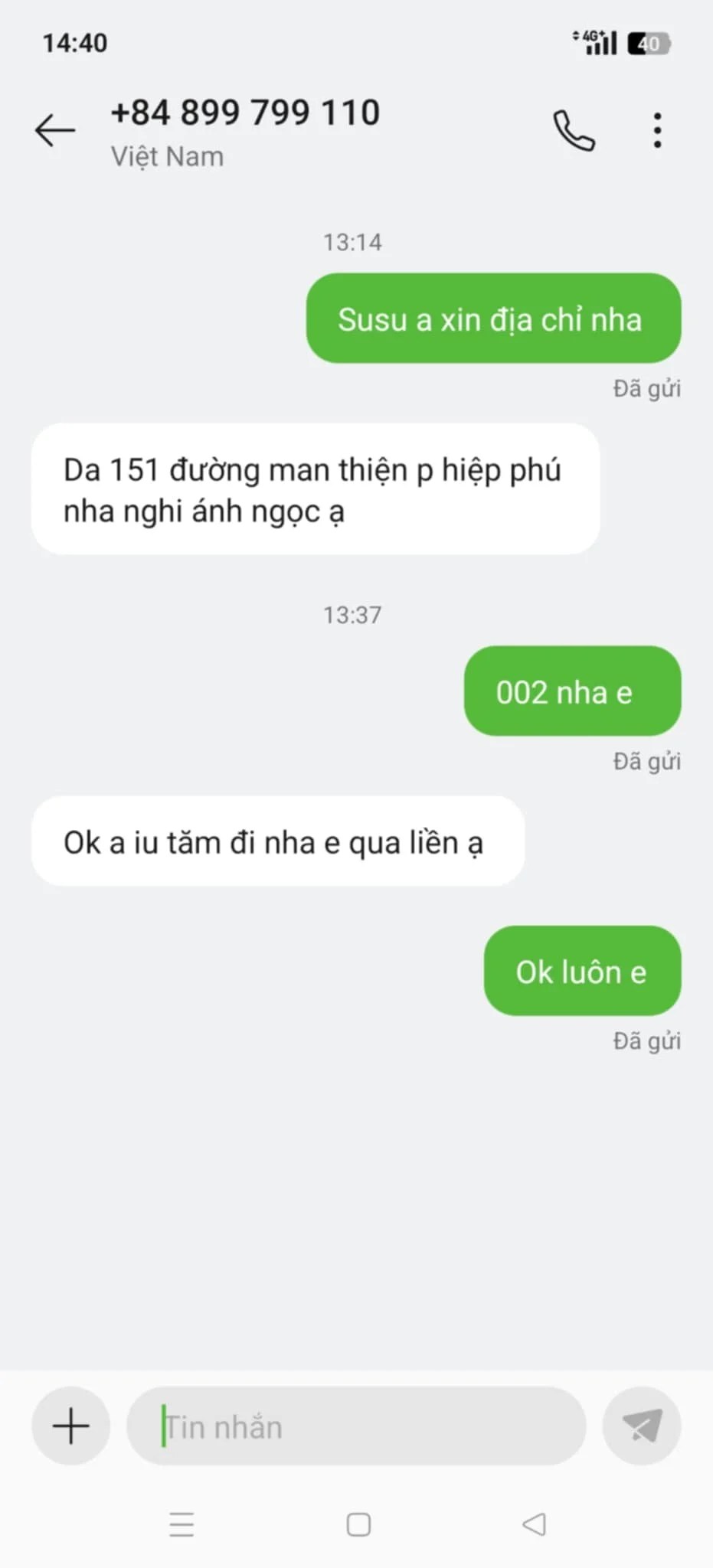Tap the paper-plane send button
This screenshot has width=713, height=1568.
(642, 1426)
